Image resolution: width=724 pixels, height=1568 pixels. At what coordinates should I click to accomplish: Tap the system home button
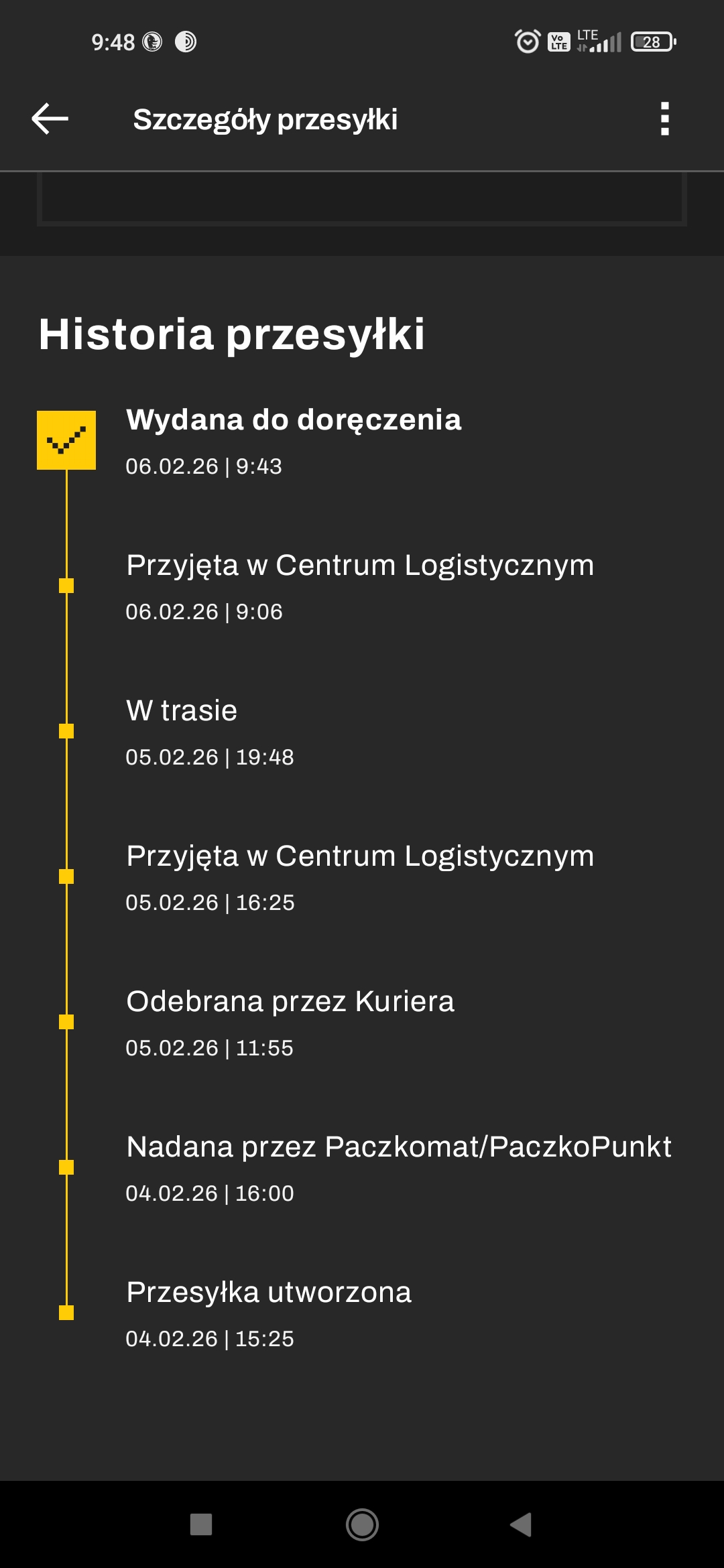[x=362, y=1524]
